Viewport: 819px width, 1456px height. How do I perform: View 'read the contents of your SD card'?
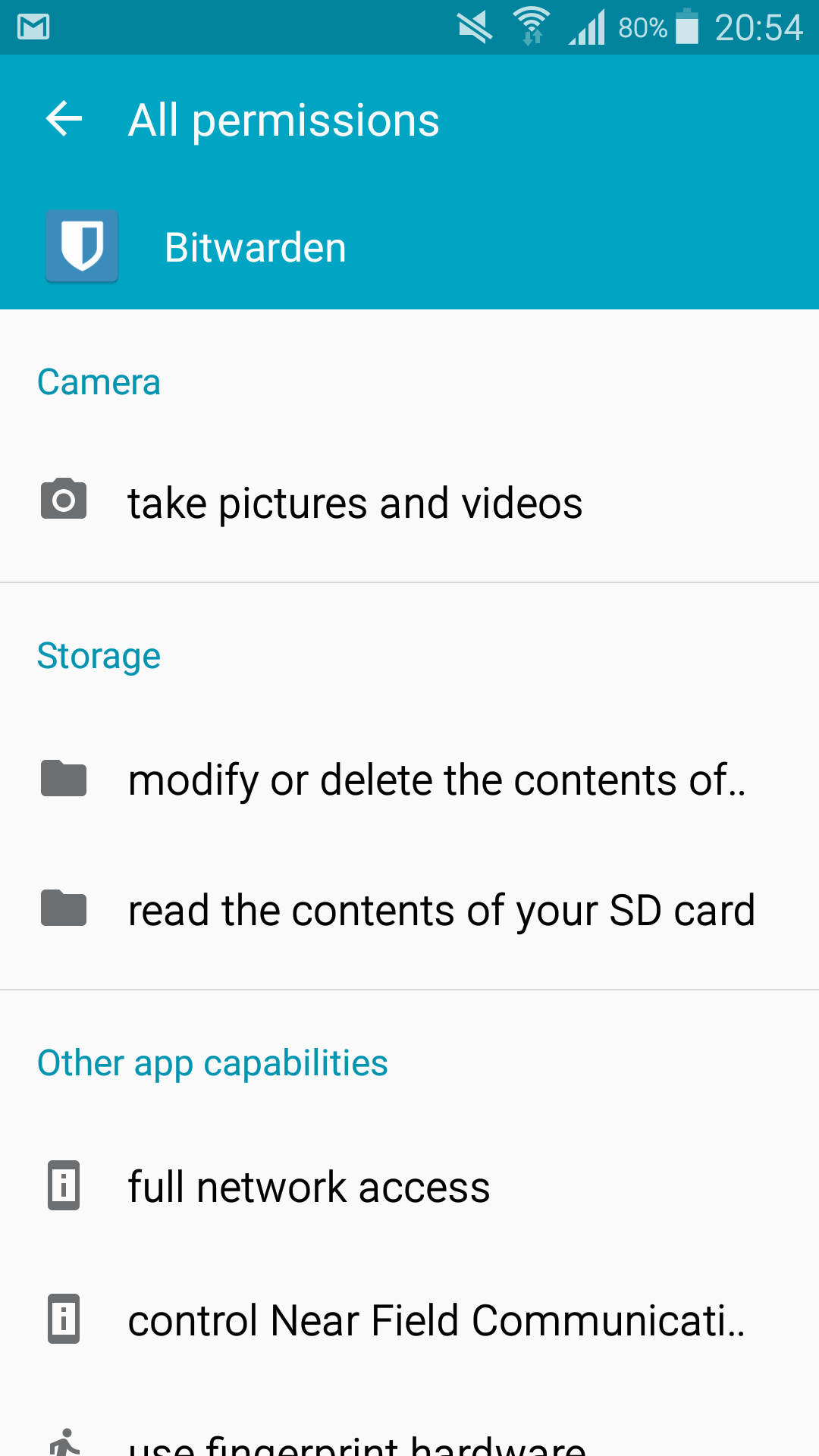(441, 910)
